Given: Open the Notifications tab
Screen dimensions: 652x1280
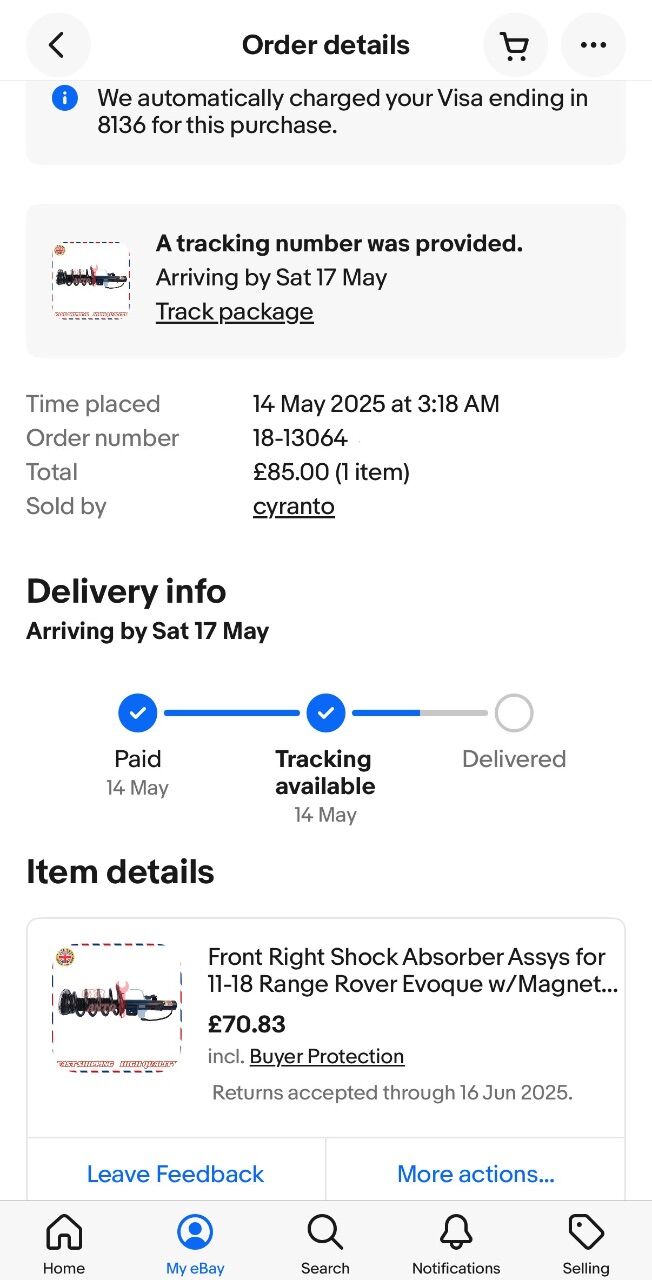Looking at the screenshot, I should (456, 1243).
